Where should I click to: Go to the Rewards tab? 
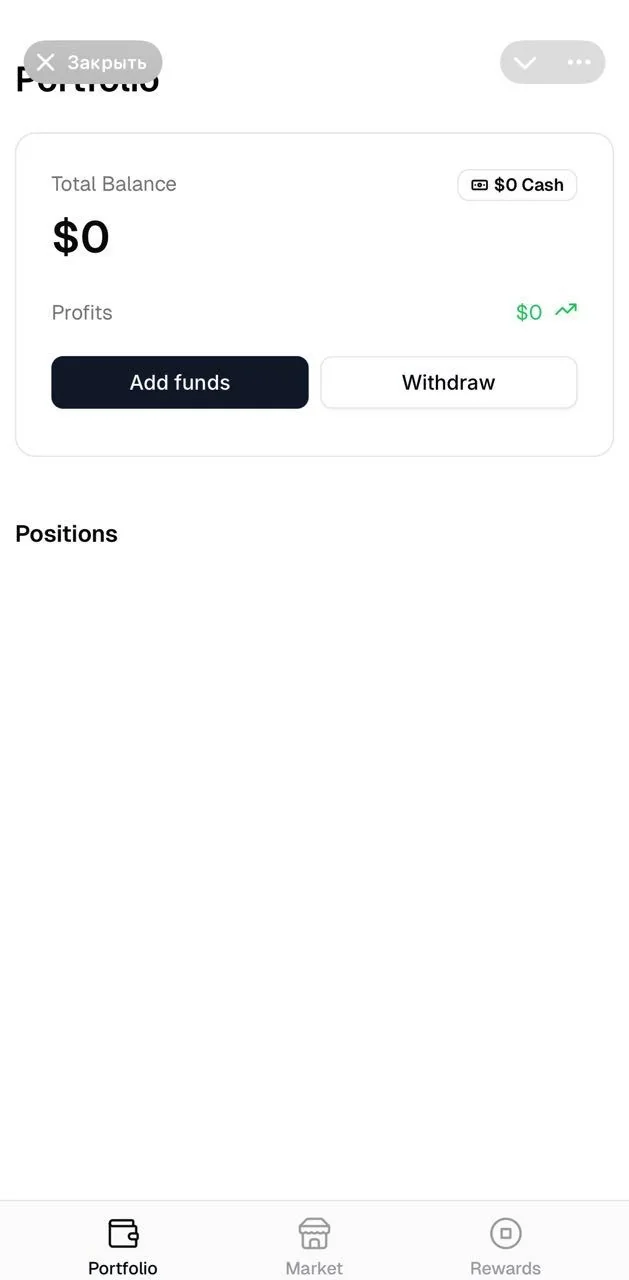point(505,1246)
